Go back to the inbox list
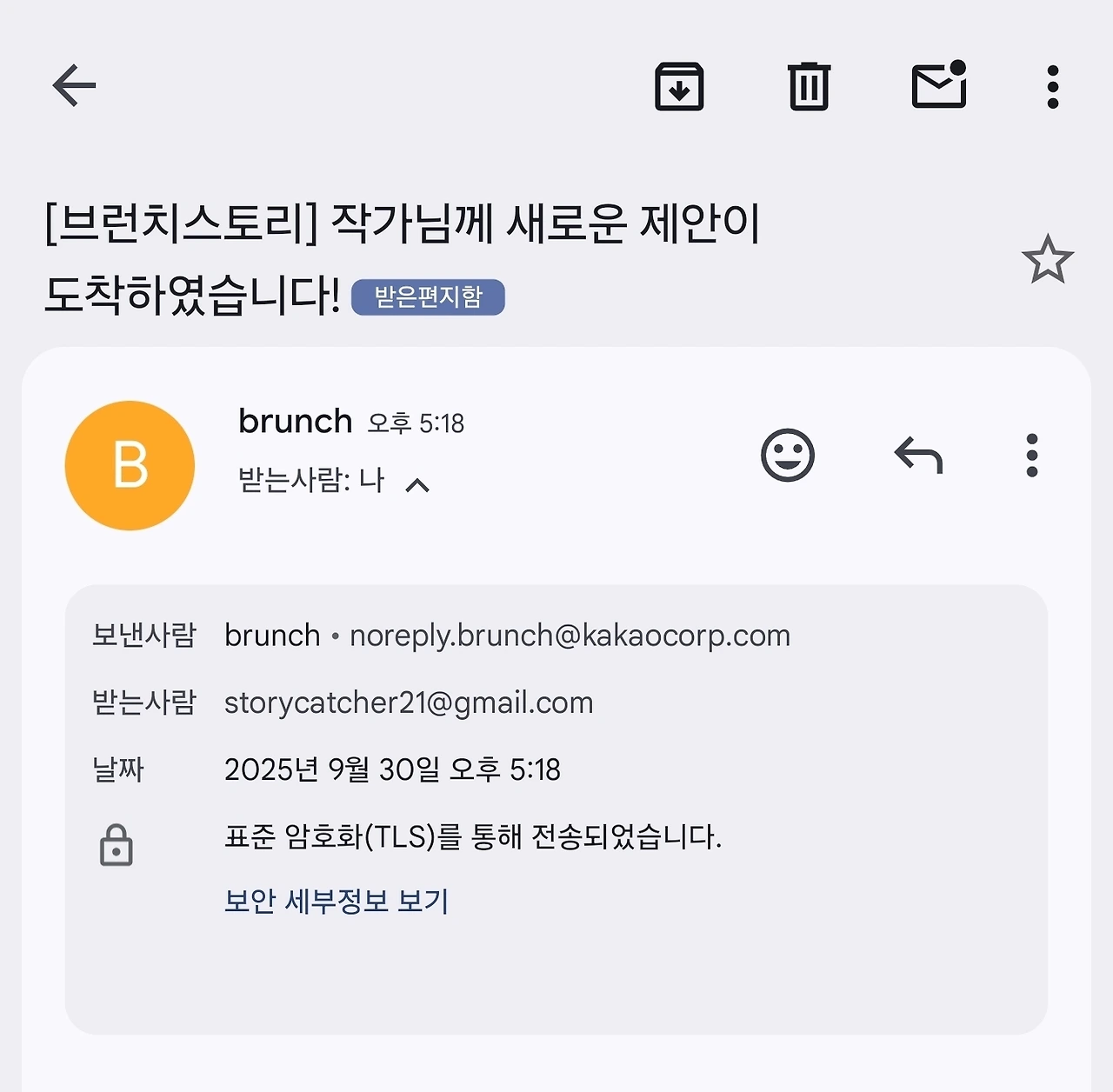1113x1092 pixels. (74, 85)
